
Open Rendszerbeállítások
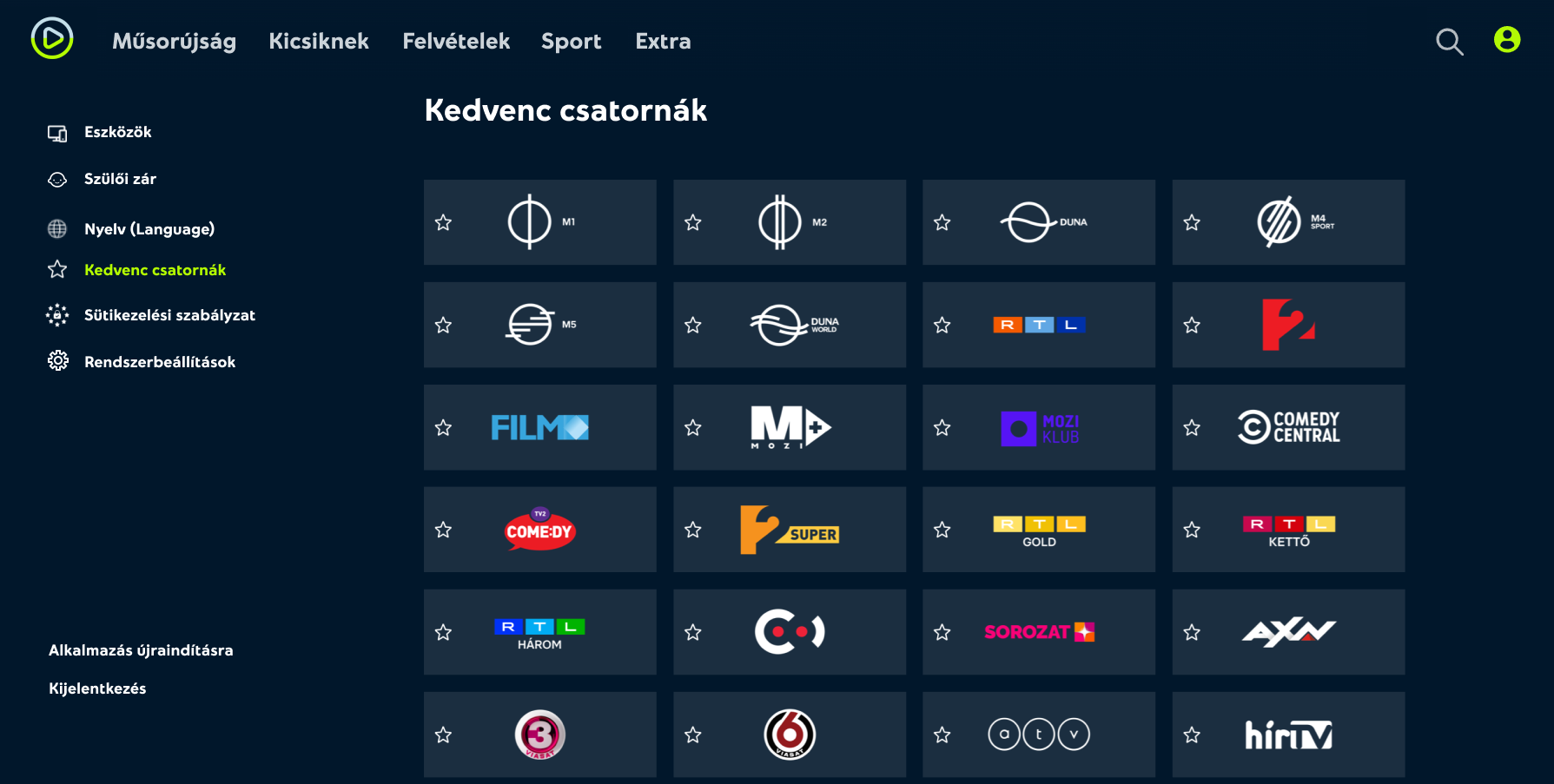pyautogui.click(x=159, y=362)
